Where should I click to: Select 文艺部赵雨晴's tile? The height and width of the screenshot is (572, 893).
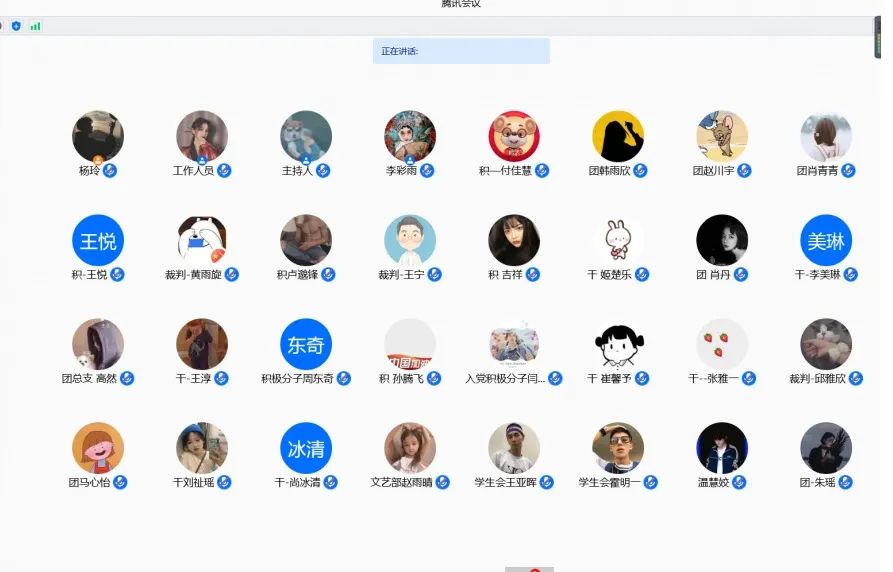[x=410, y=449]
